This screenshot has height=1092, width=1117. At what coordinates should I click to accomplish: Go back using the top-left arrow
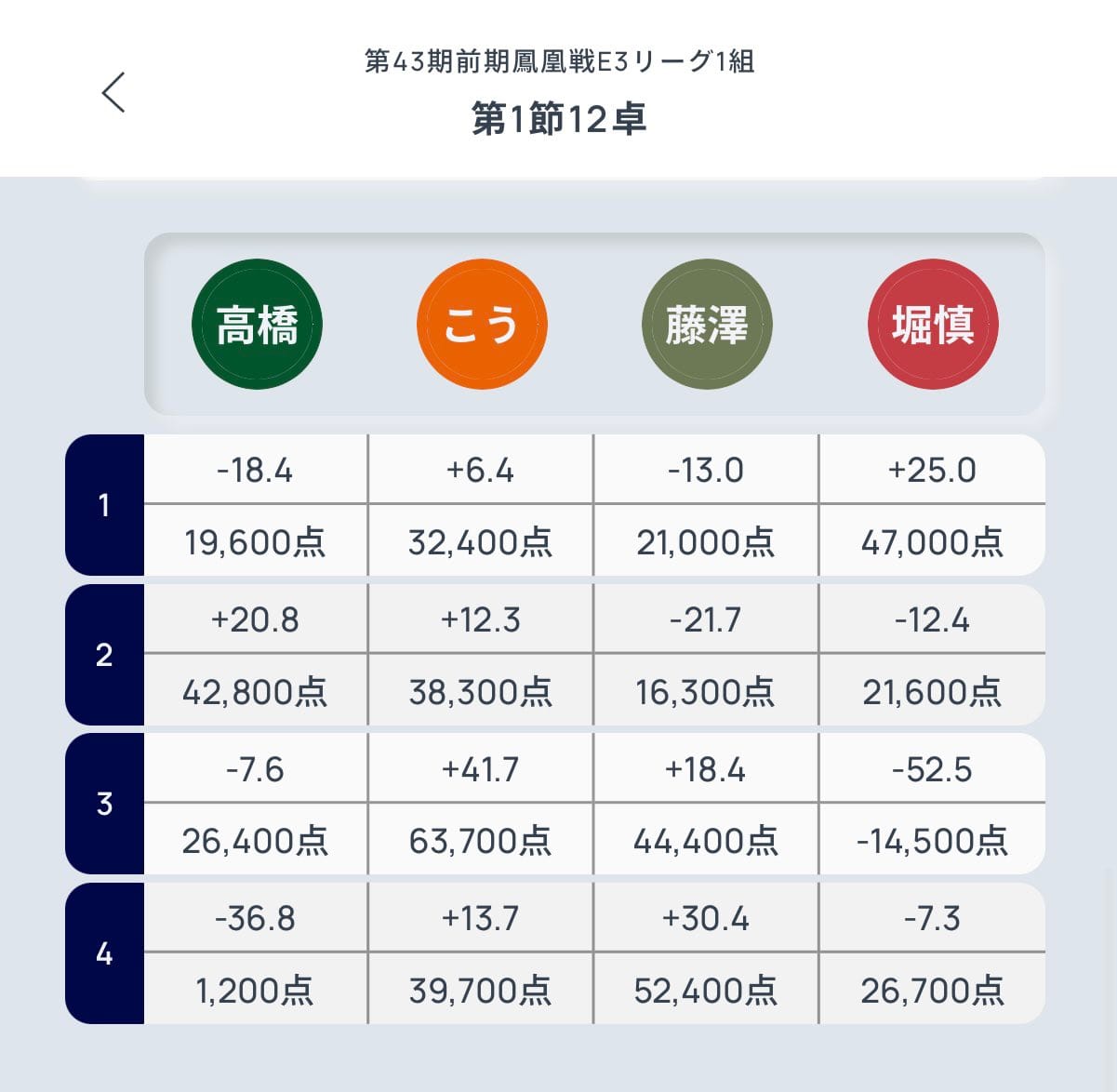pos(113,92)
